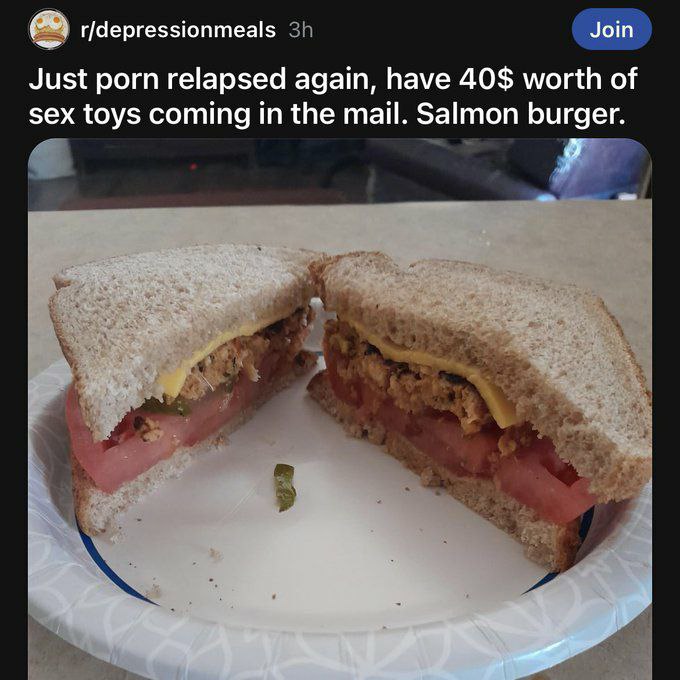Open the r/depressionmeals community avatar
Viewport: 680px width, 680px height.
click(49, 30)
